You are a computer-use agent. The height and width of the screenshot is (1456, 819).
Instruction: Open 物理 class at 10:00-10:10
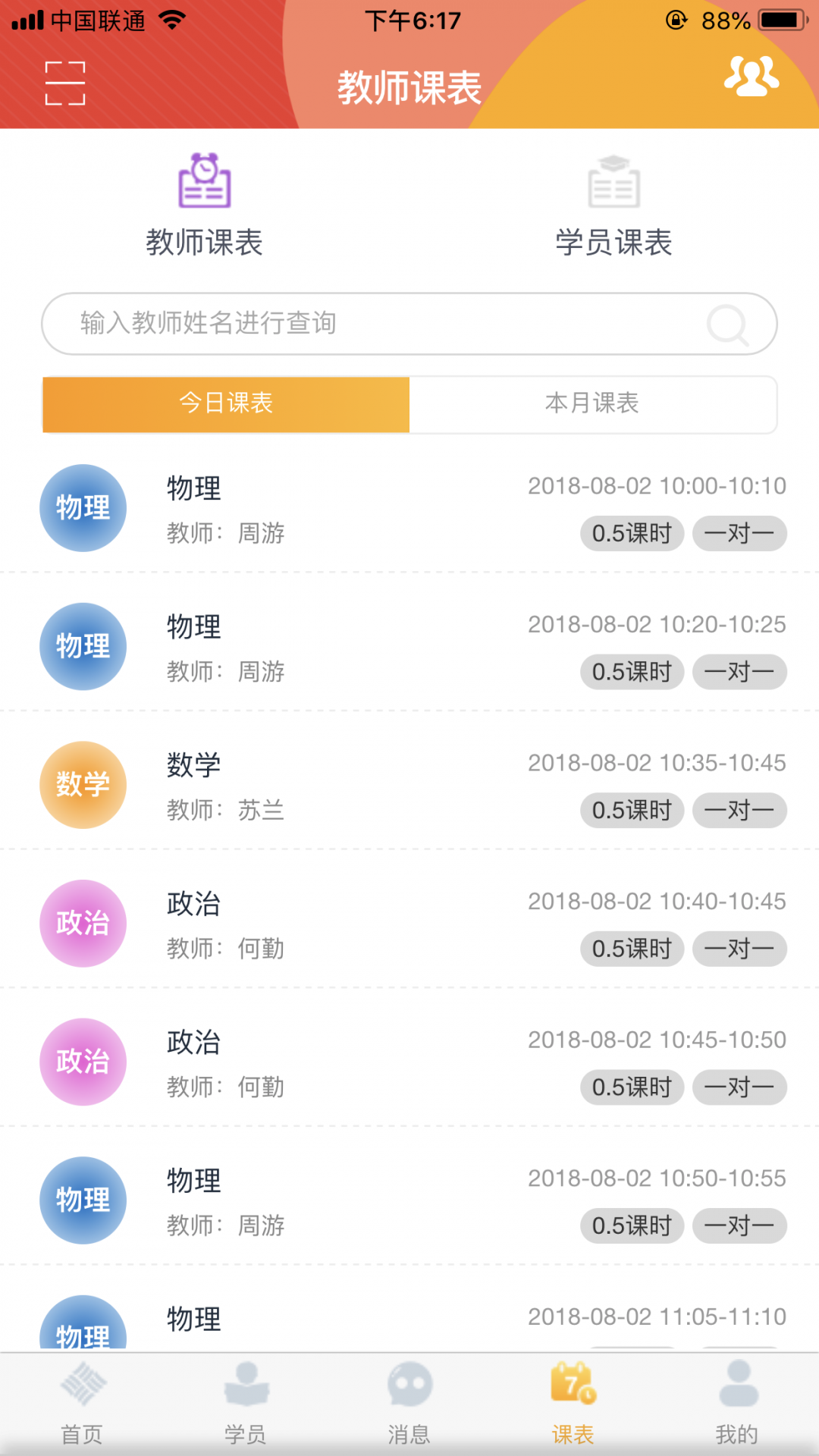click(x=409, y=508)
